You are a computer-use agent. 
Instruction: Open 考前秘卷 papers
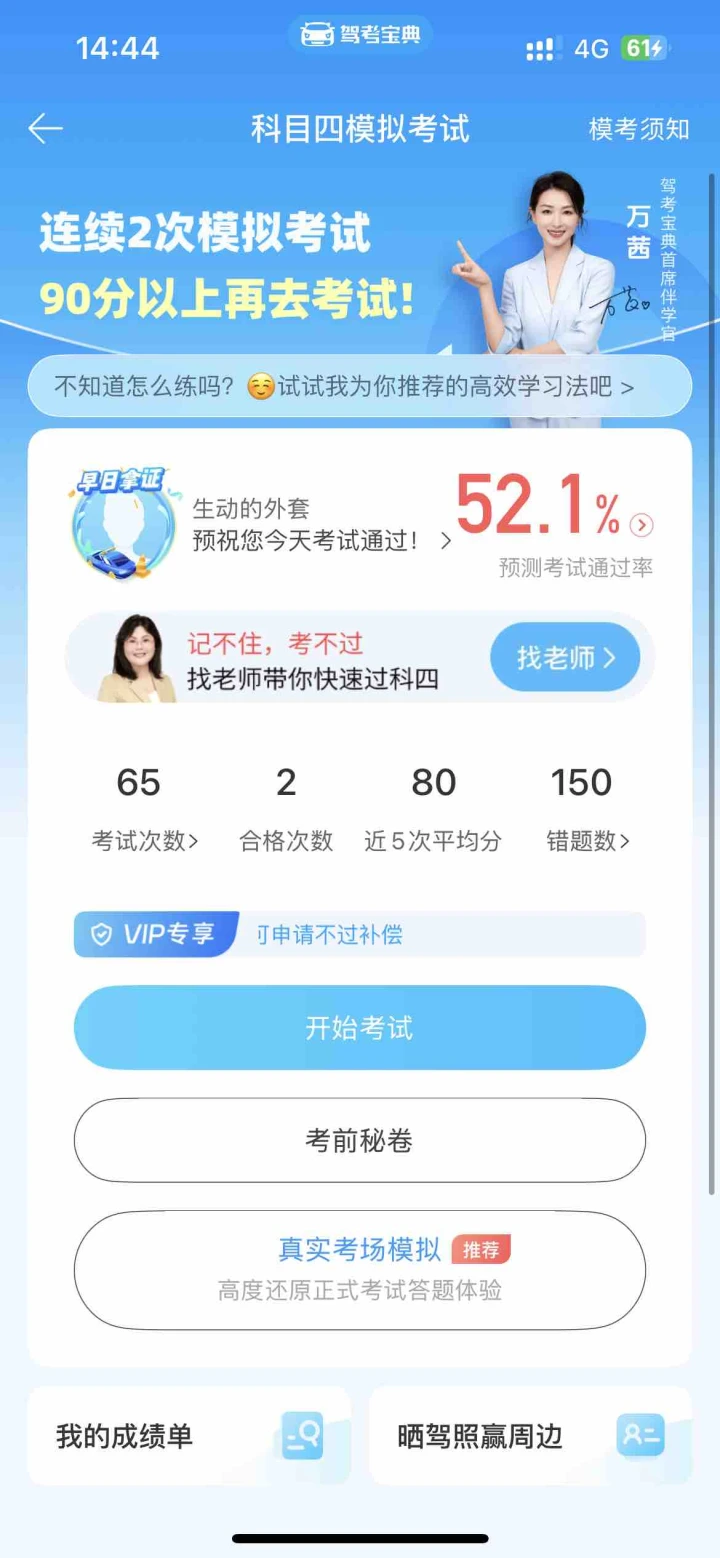coord(359,1140)
